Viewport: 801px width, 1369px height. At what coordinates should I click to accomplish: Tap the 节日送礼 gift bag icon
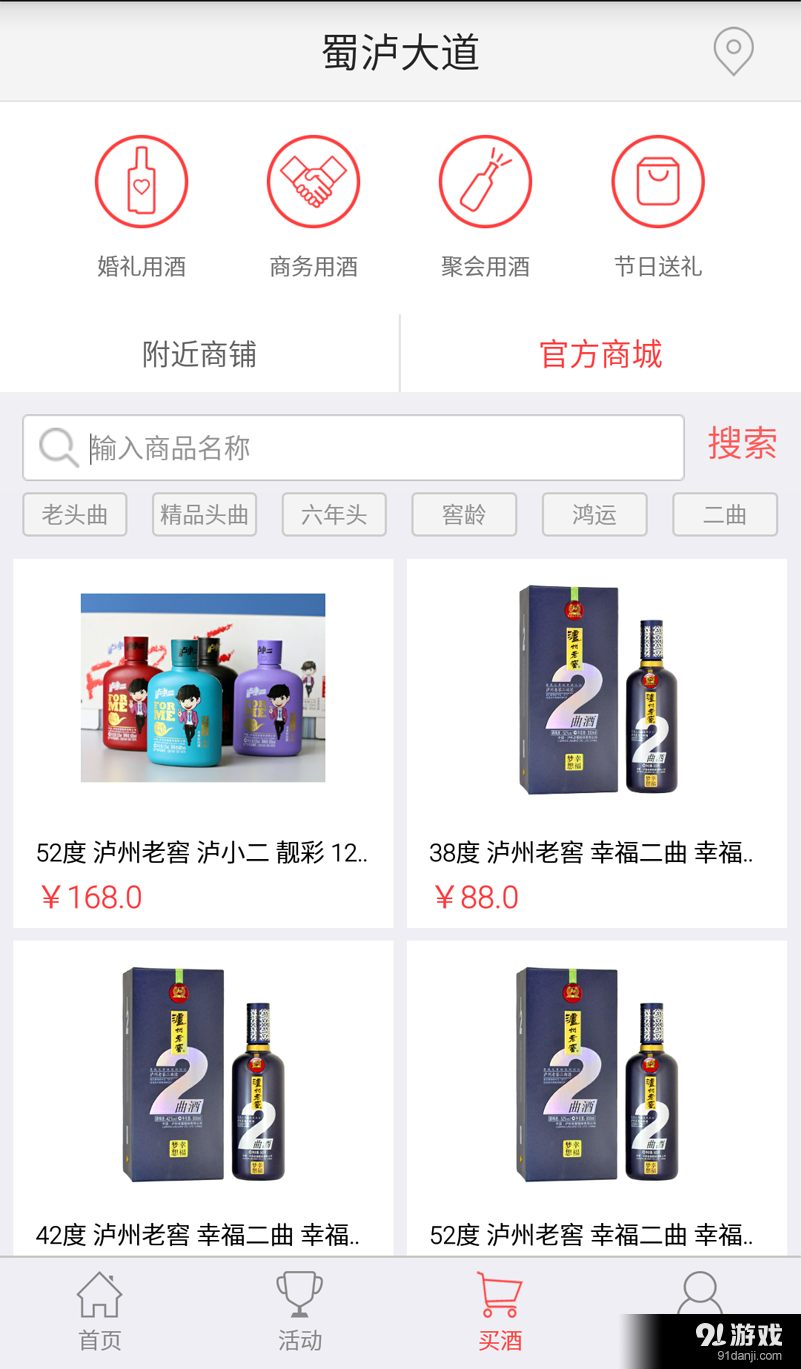(x=658, y=181)
